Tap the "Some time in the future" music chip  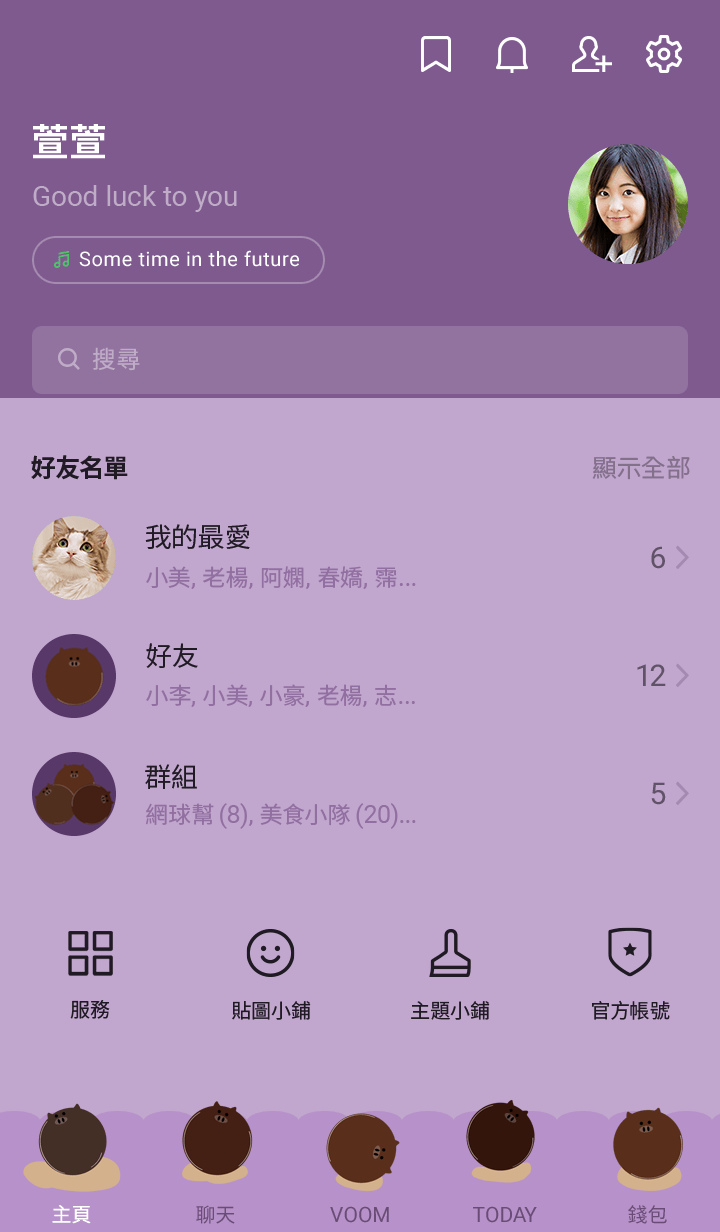178,260
